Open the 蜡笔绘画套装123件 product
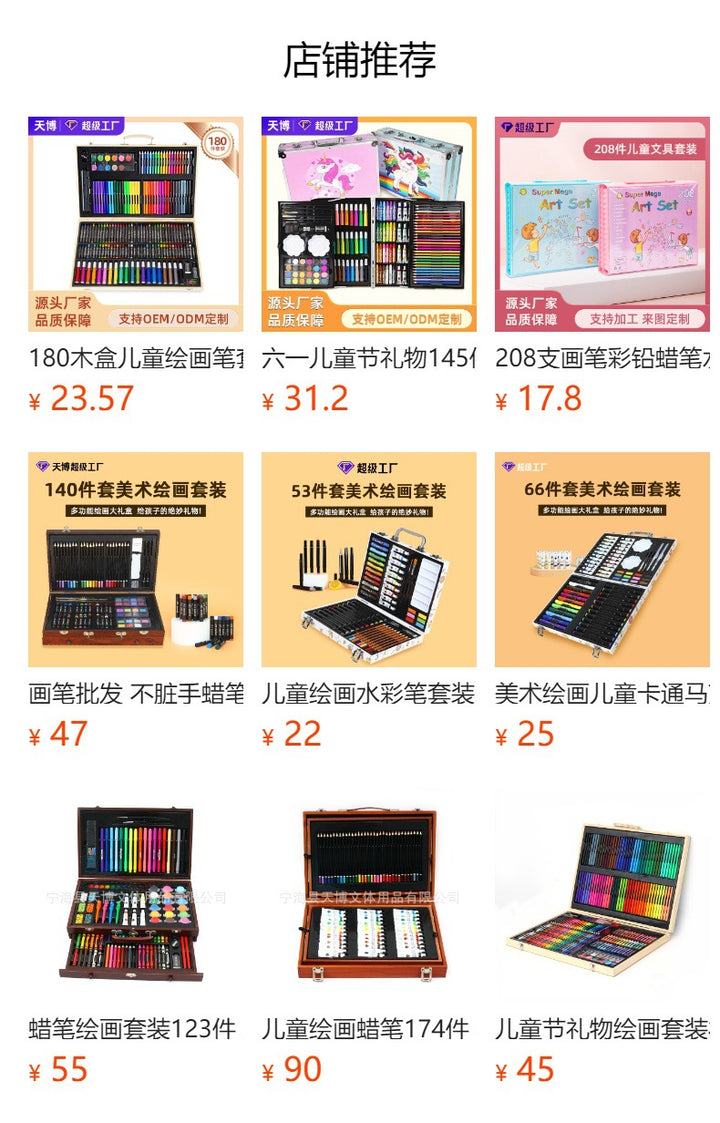Viewport: 720px width, 1123px height. [x=135, y=896]
